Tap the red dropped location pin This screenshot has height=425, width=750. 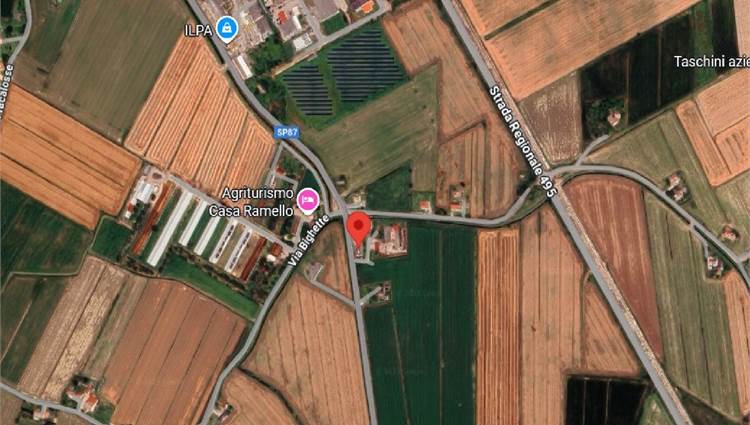click(x=358, y=227)
